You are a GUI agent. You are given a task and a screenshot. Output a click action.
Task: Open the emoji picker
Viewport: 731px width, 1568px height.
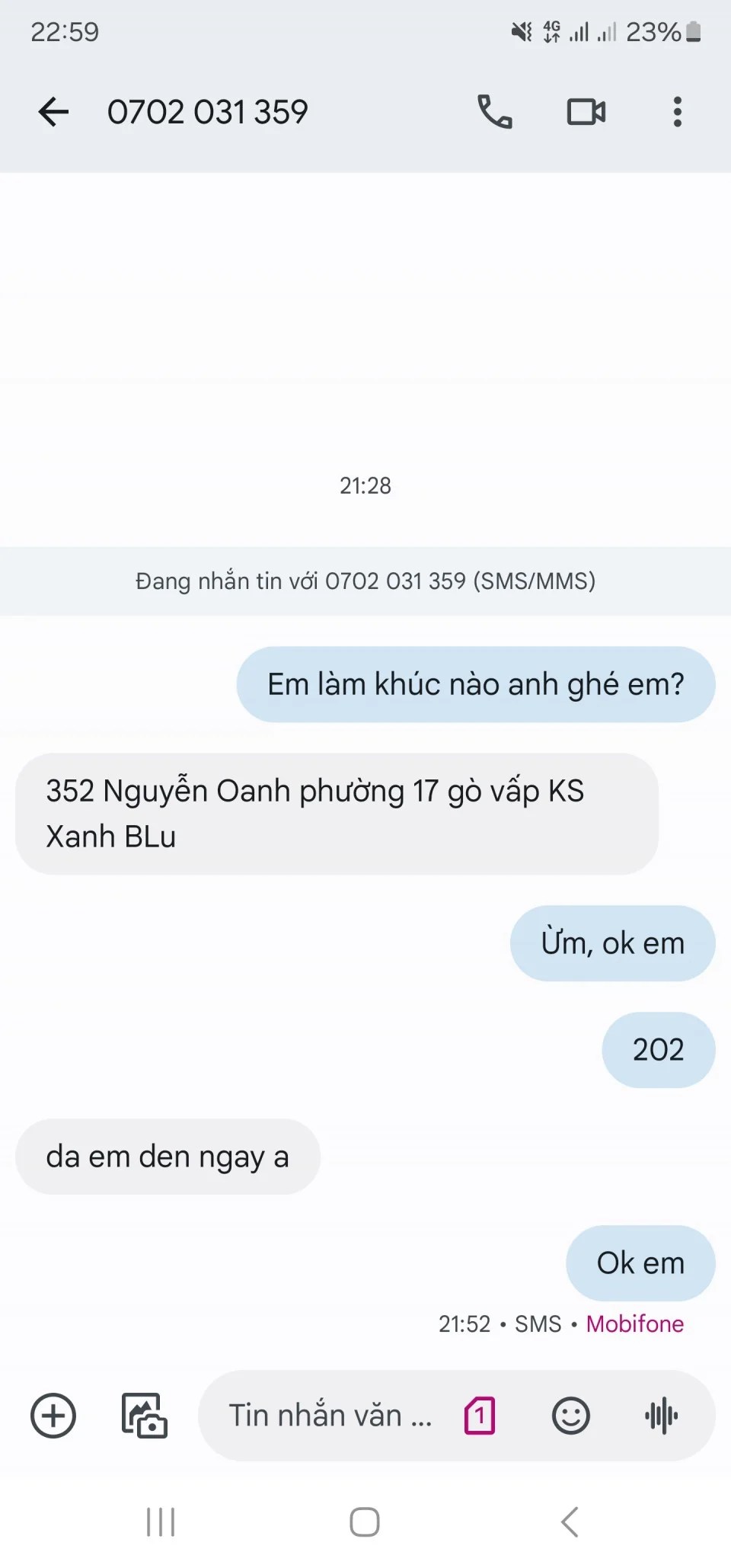(570, 1416)
